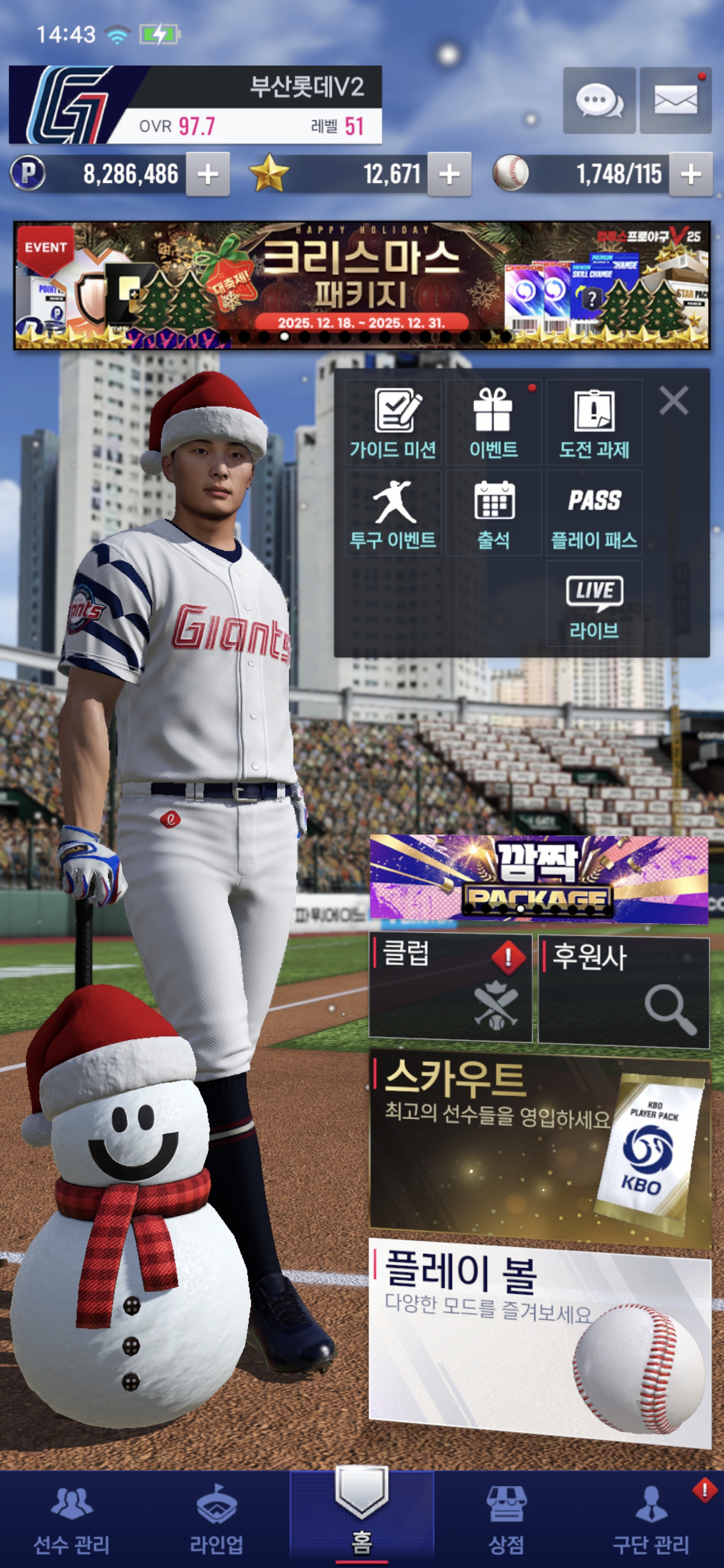This screenshot has height=1568, width=724.
Task: Switch to the 라인업 tab
Action: click(217, 1518)
